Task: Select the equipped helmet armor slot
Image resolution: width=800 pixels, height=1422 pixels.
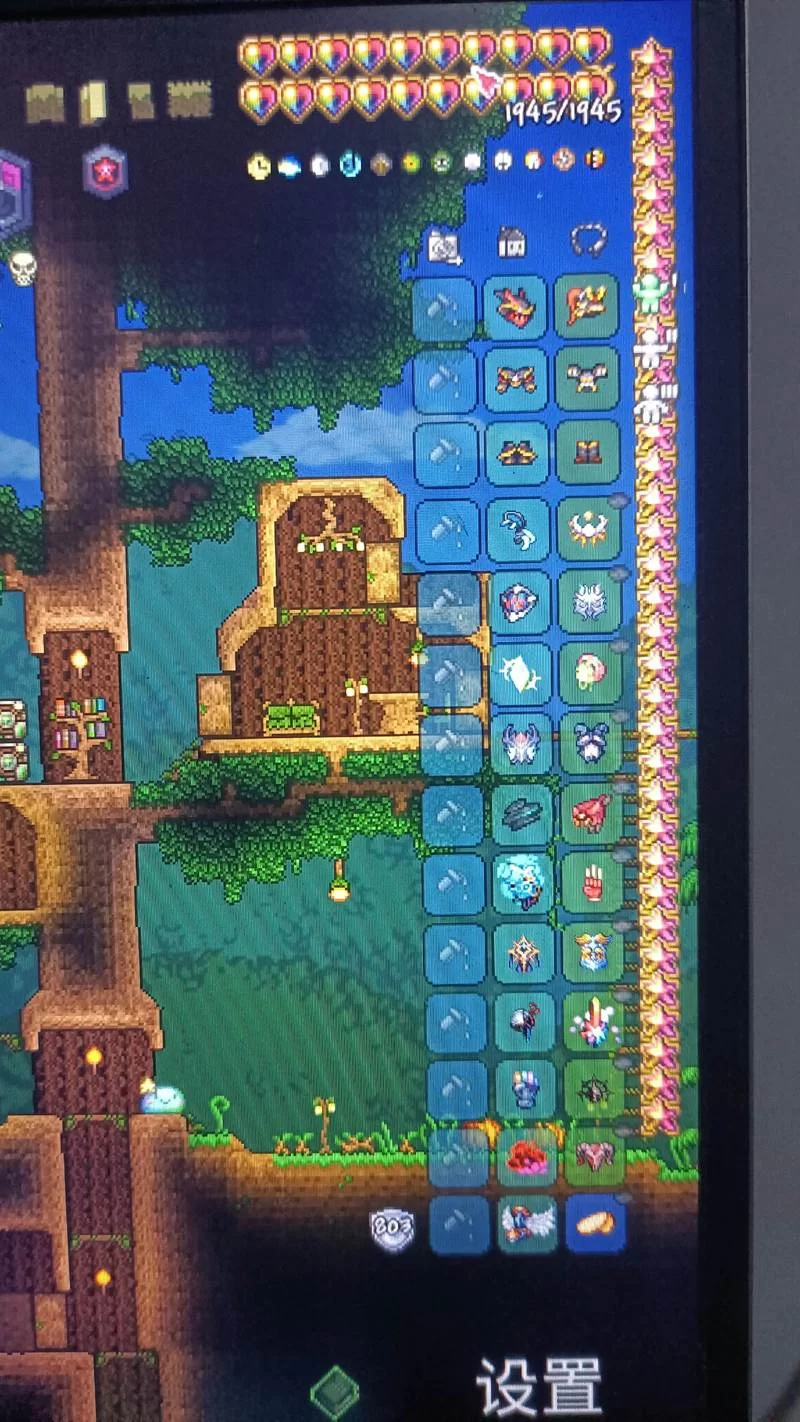Action: (586, 306)
